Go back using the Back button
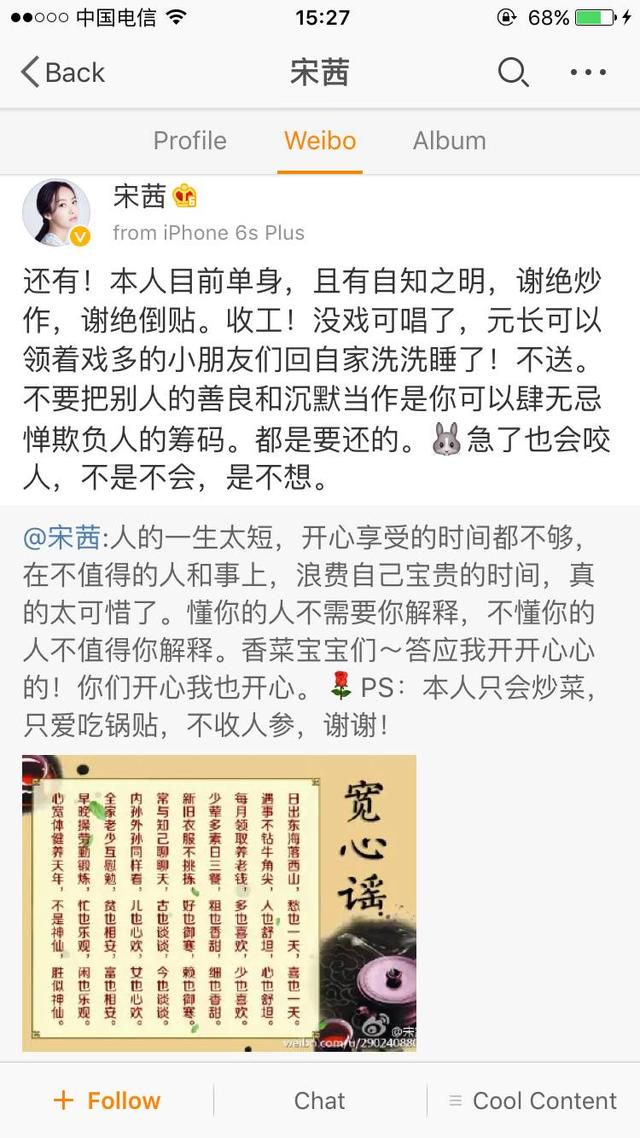The width and height of the screenshot is (640, 1138). pos(63,72)
